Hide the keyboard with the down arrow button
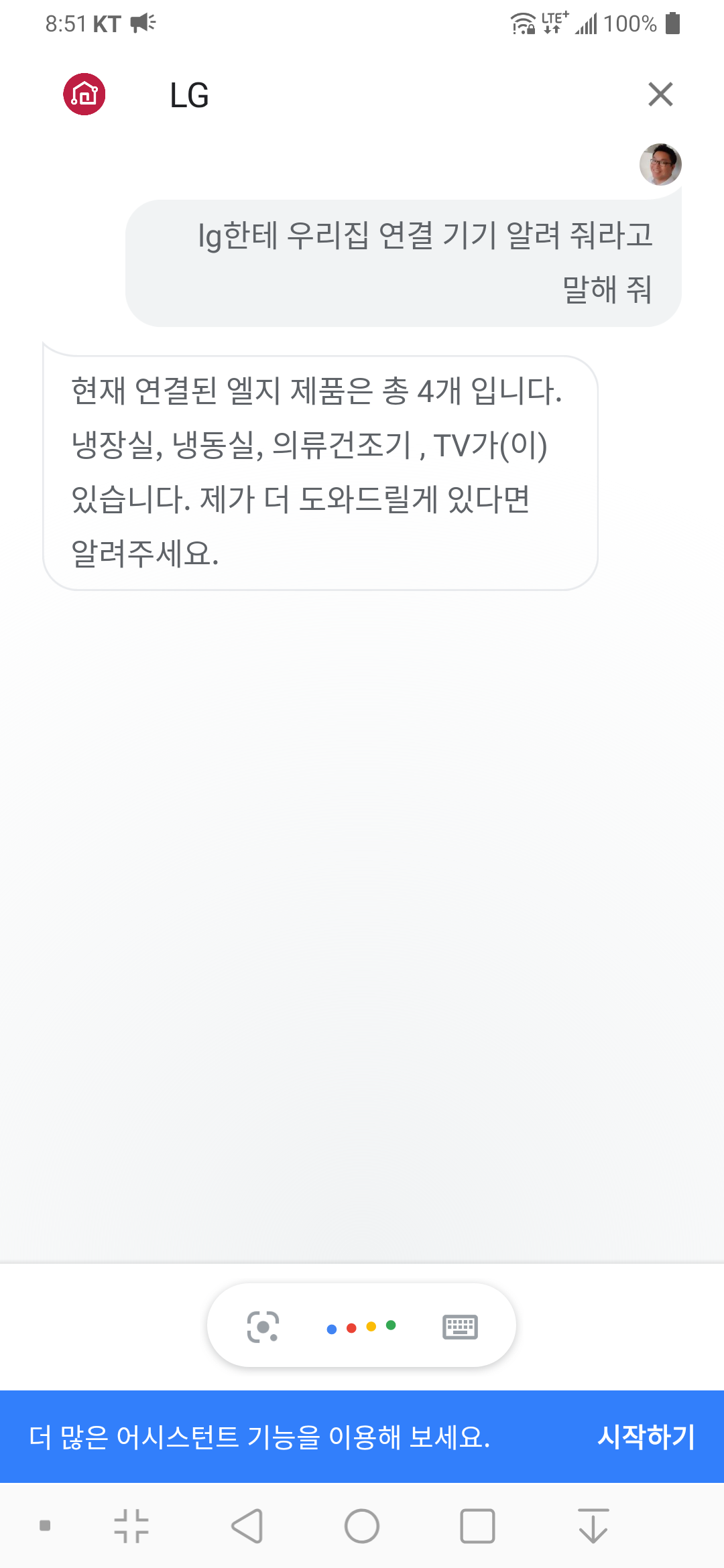 point(591,1528)
